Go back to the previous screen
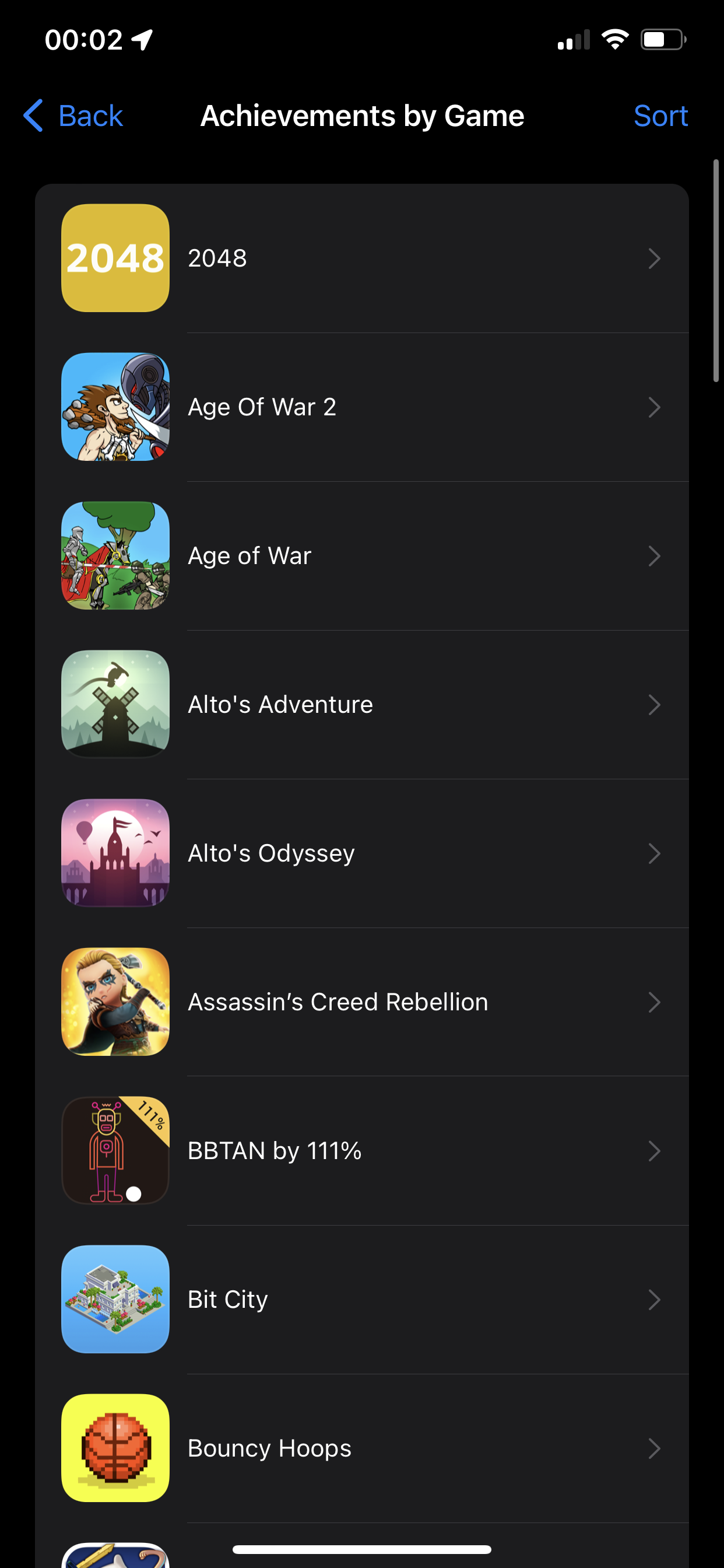Screen dimensions: 724x1568 pos(73,116)
